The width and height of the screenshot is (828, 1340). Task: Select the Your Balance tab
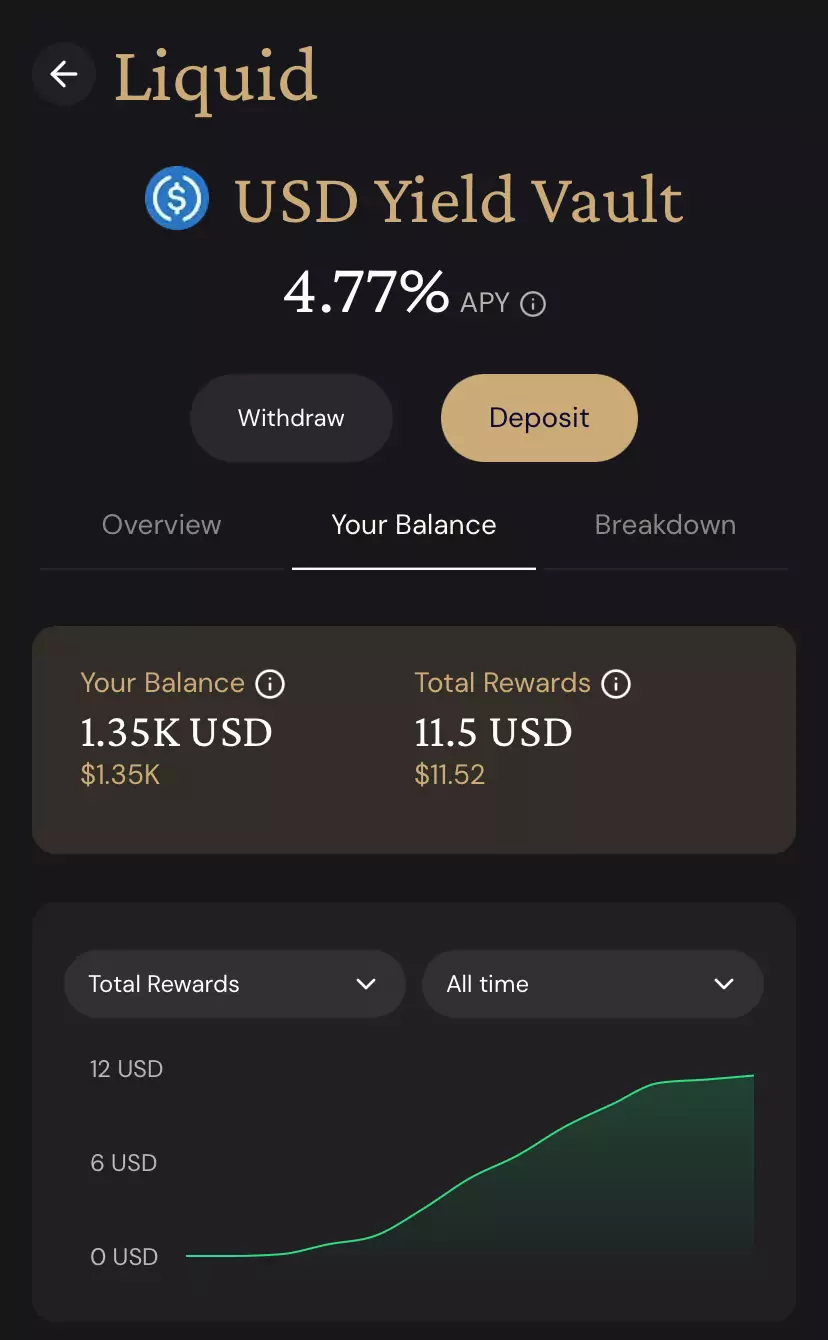(x=414, y=525)
